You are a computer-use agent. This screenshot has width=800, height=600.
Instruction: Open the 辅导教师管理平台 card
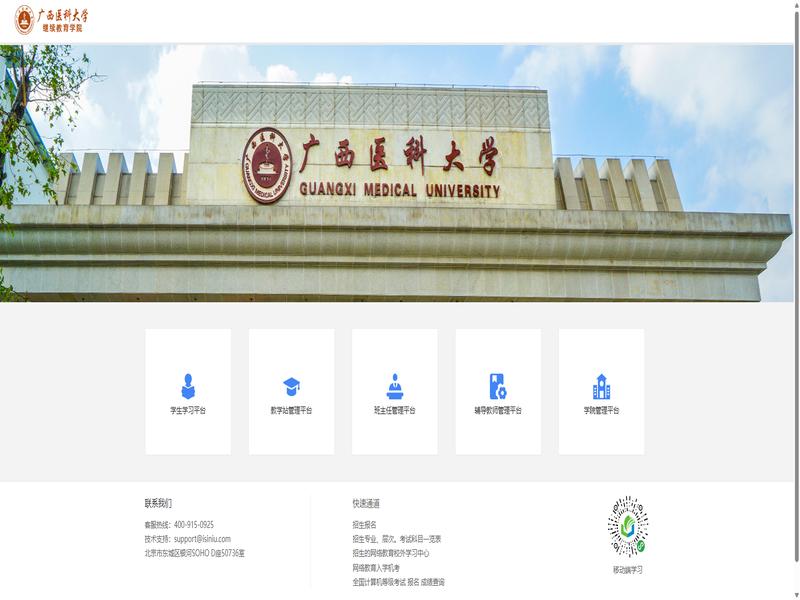coord(498,392)
